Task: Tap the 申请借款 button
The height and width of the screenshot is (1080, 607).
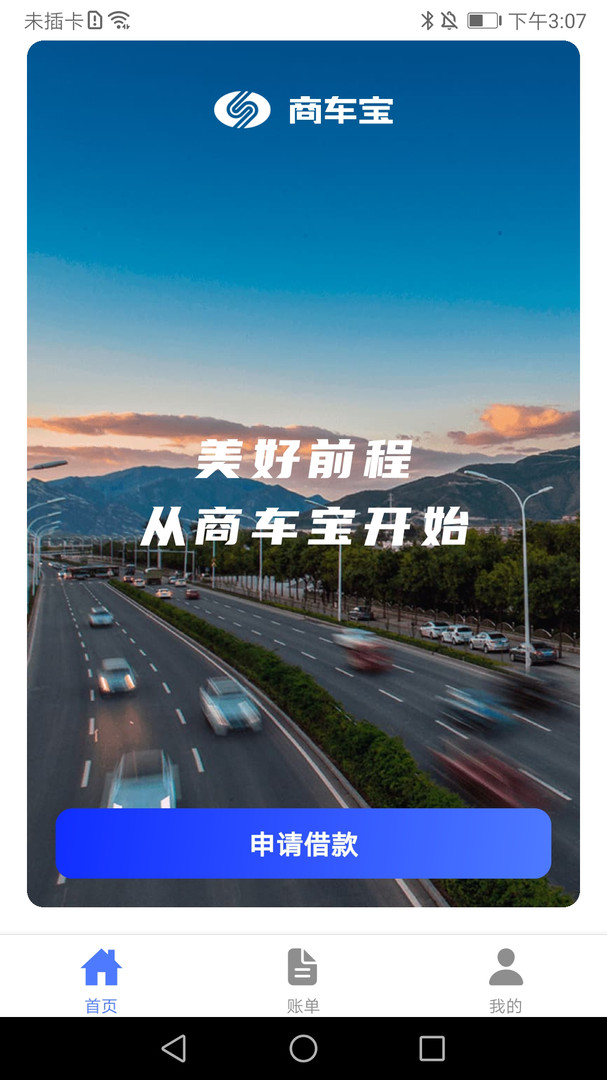Action: [303, 844]
